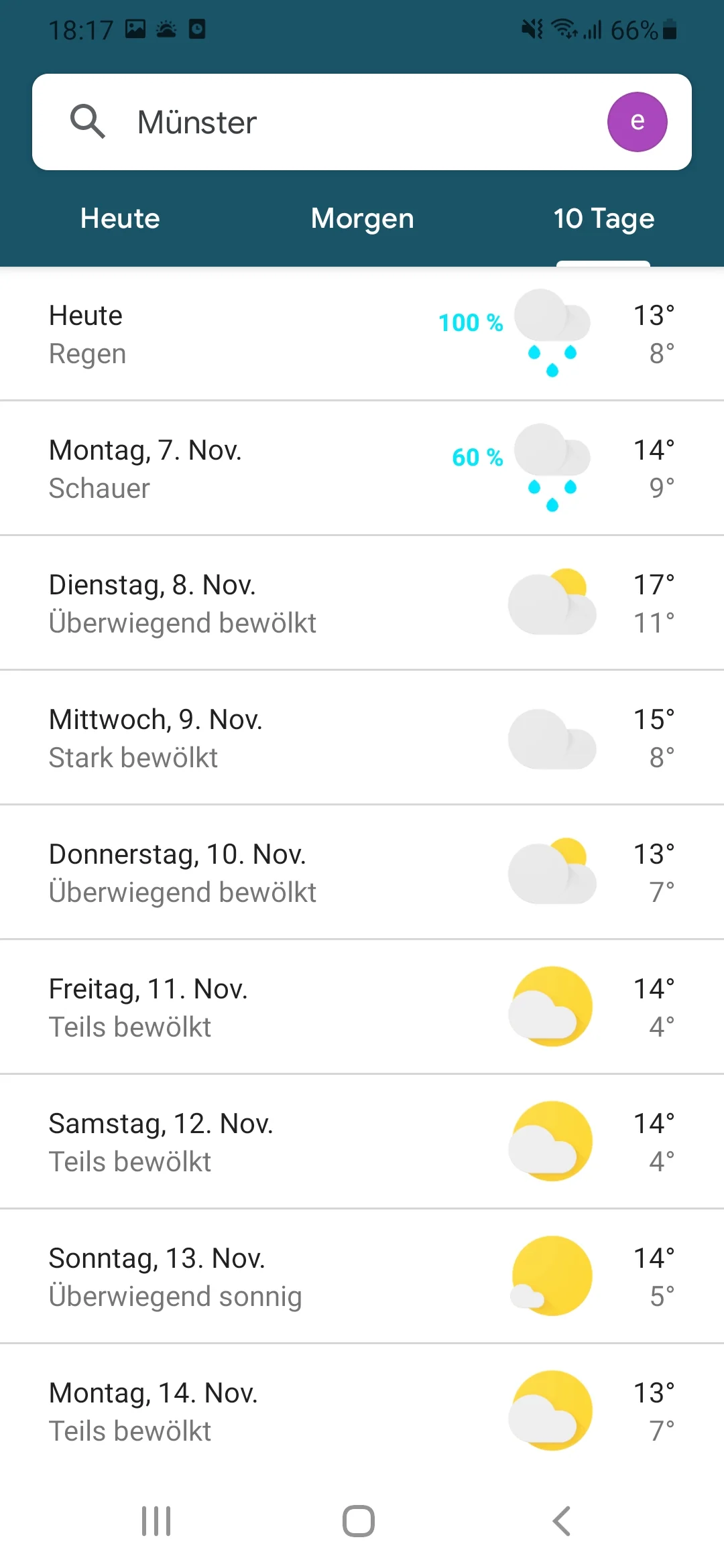Viewport: 724px width, 1568px height.
Task: Open the purple account avatar
Action: click(637, 122)
